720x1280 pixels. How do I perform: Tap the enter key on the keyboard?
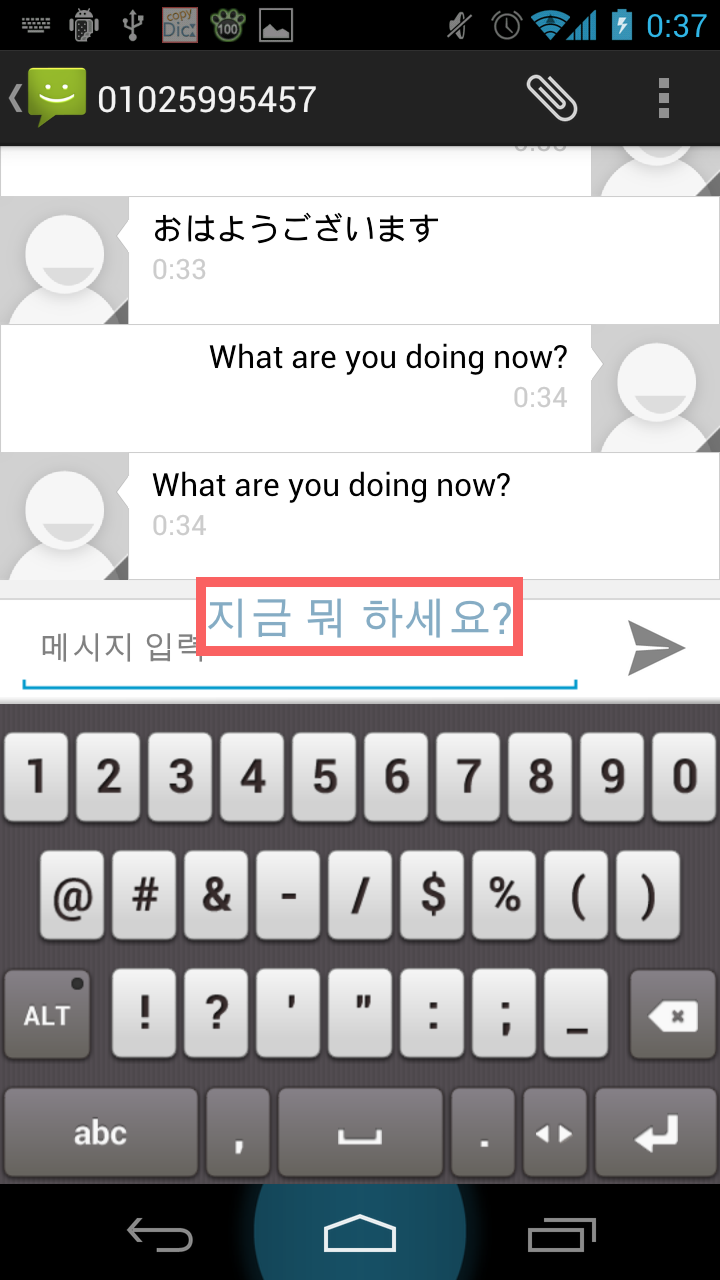(x=655, y=1132)
